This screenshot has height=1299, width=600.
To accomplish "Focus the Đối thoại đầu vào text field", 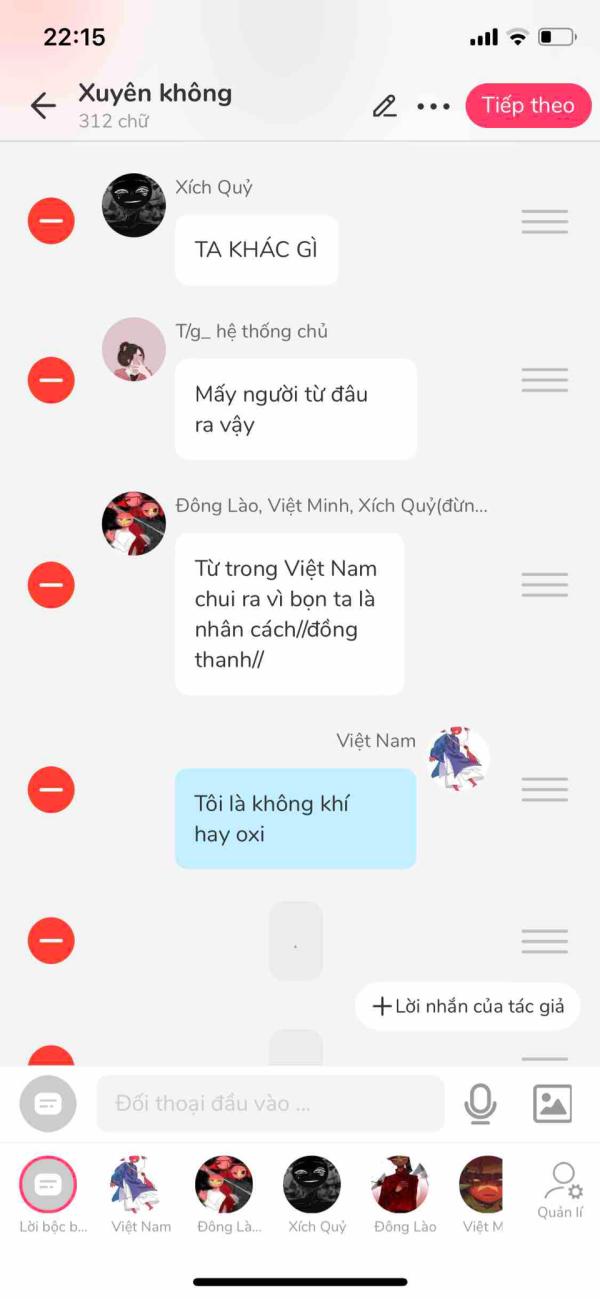I will click(270, 1104).
